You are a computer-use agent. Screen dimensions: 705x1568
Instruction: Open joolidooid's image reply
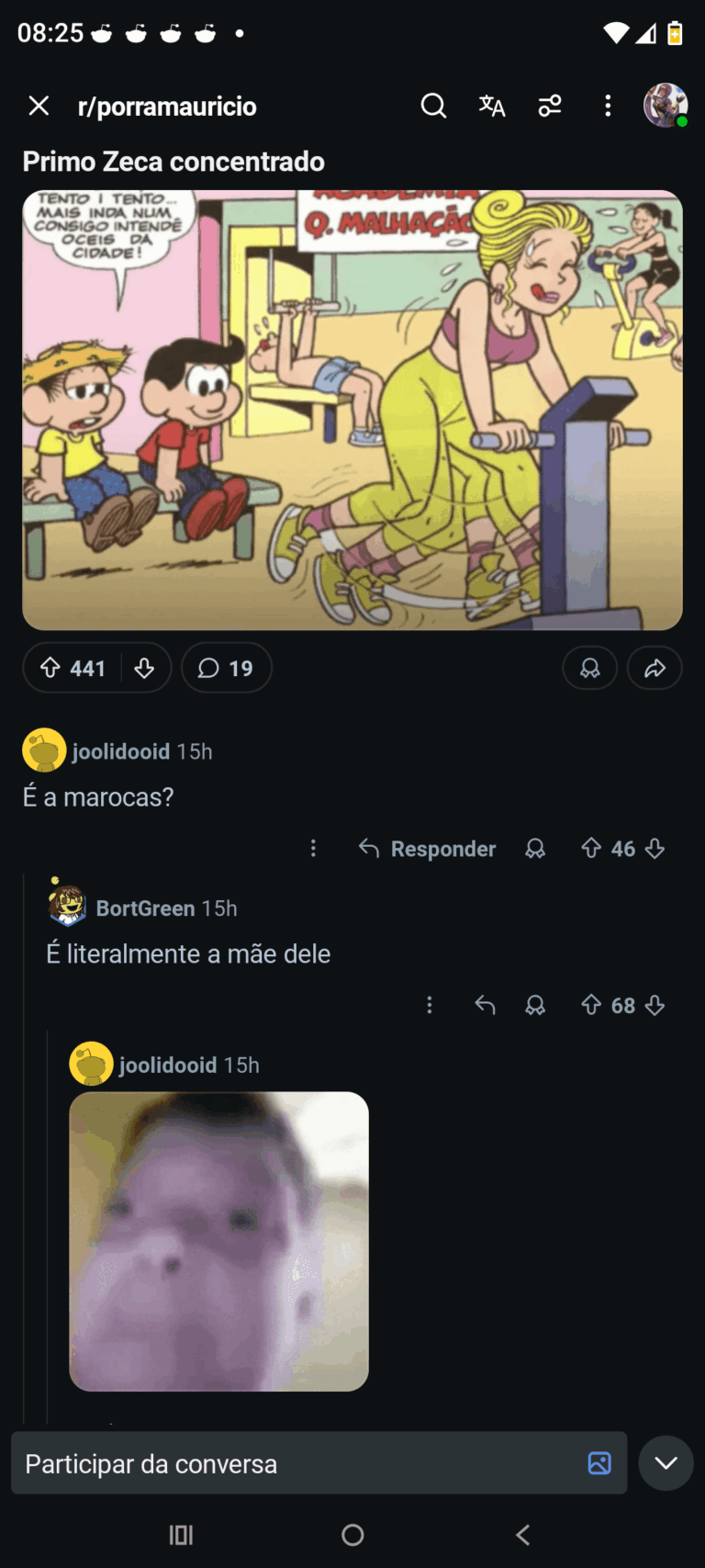coord(218,1241)
